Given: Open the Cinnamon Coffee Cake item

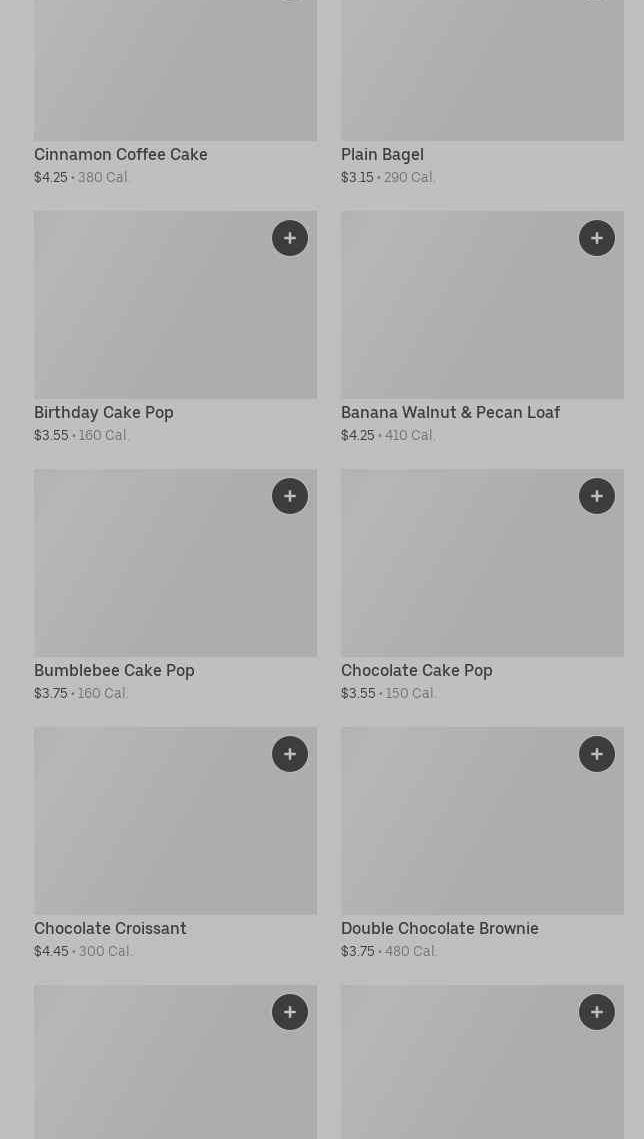Looking at the screenshot, I should 176,93.
